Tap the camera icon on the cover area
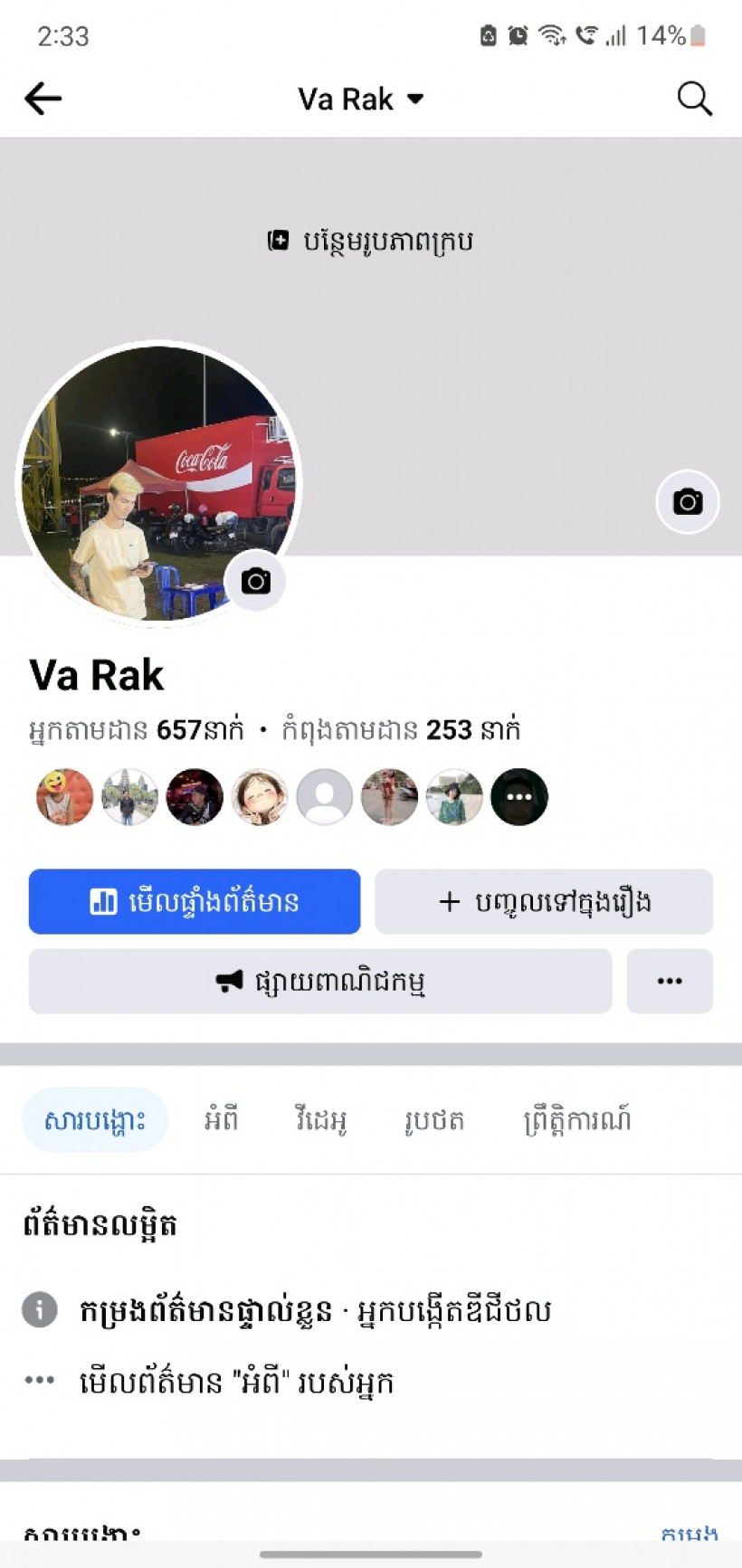 tap(687, 501)
